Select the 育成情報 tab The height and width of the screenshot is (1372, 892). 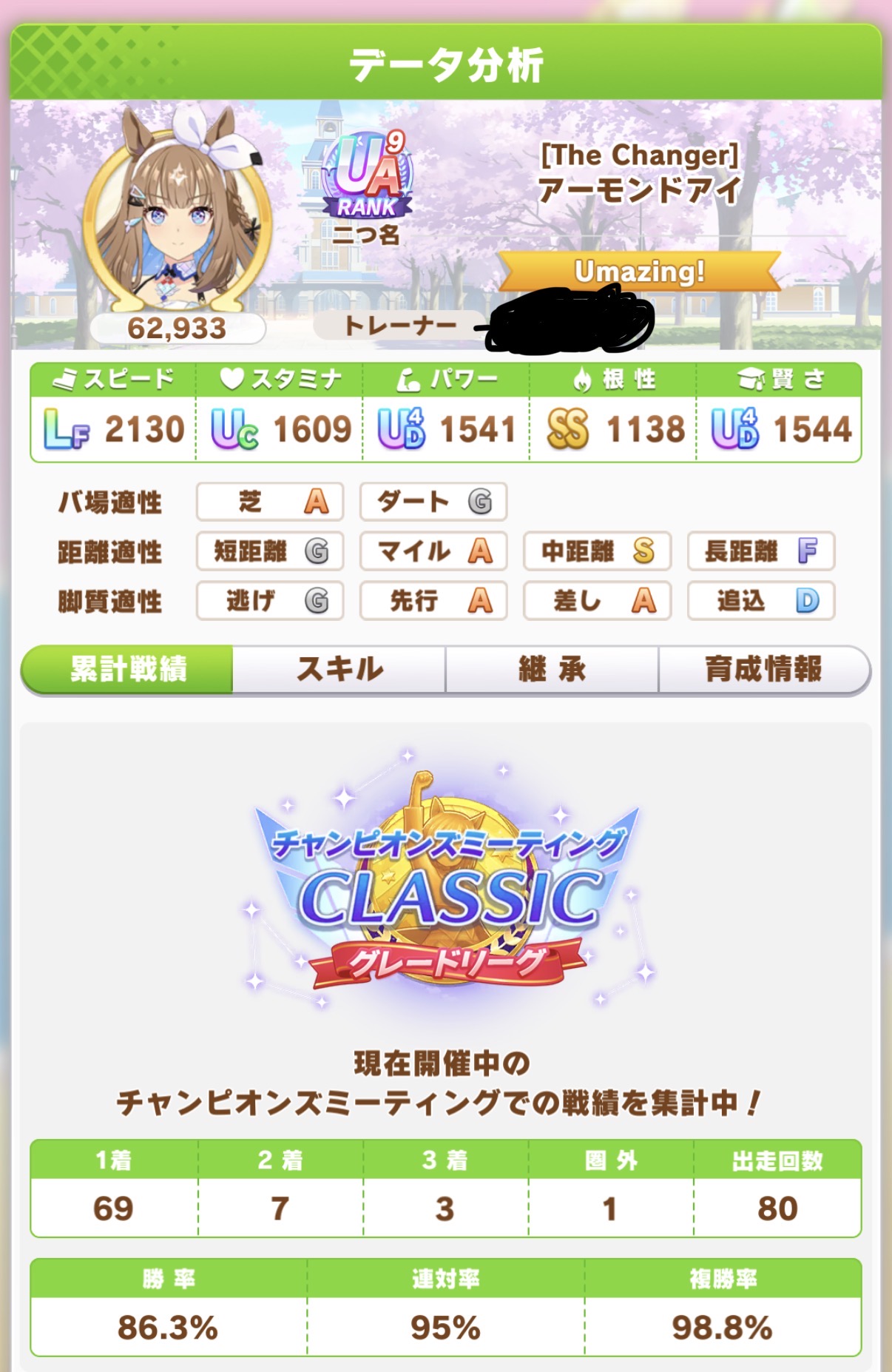tap(763, 669)
